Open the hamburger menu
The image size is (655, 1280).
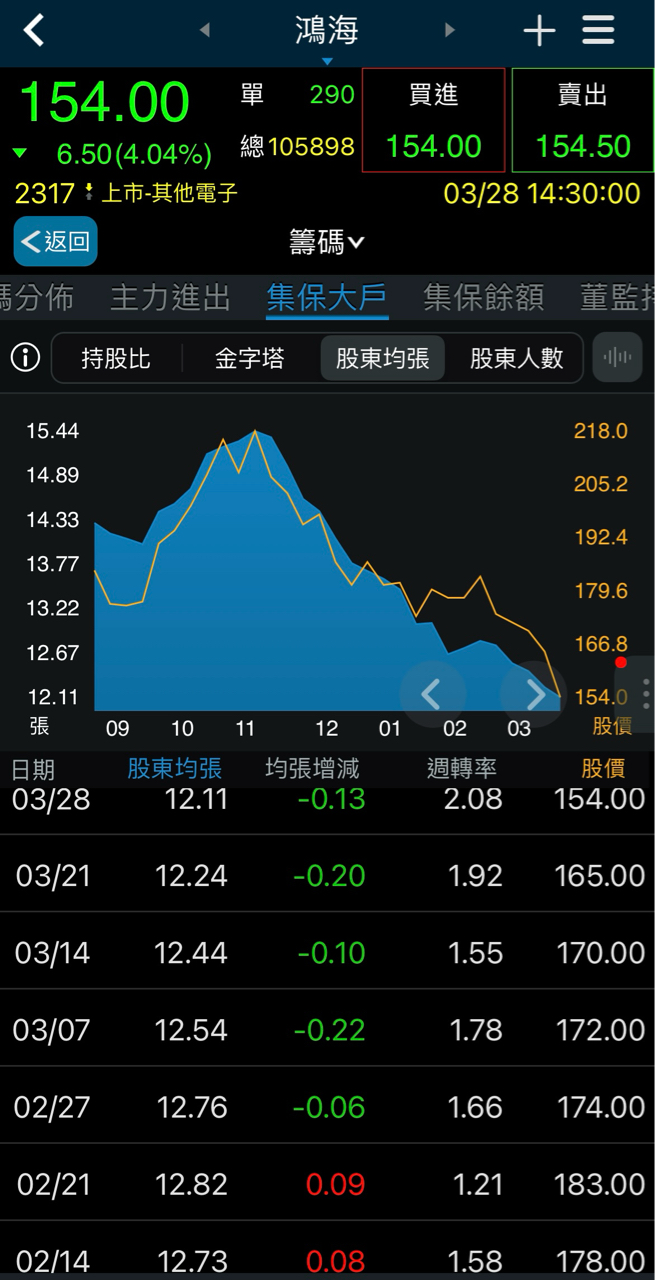[598, 31]
